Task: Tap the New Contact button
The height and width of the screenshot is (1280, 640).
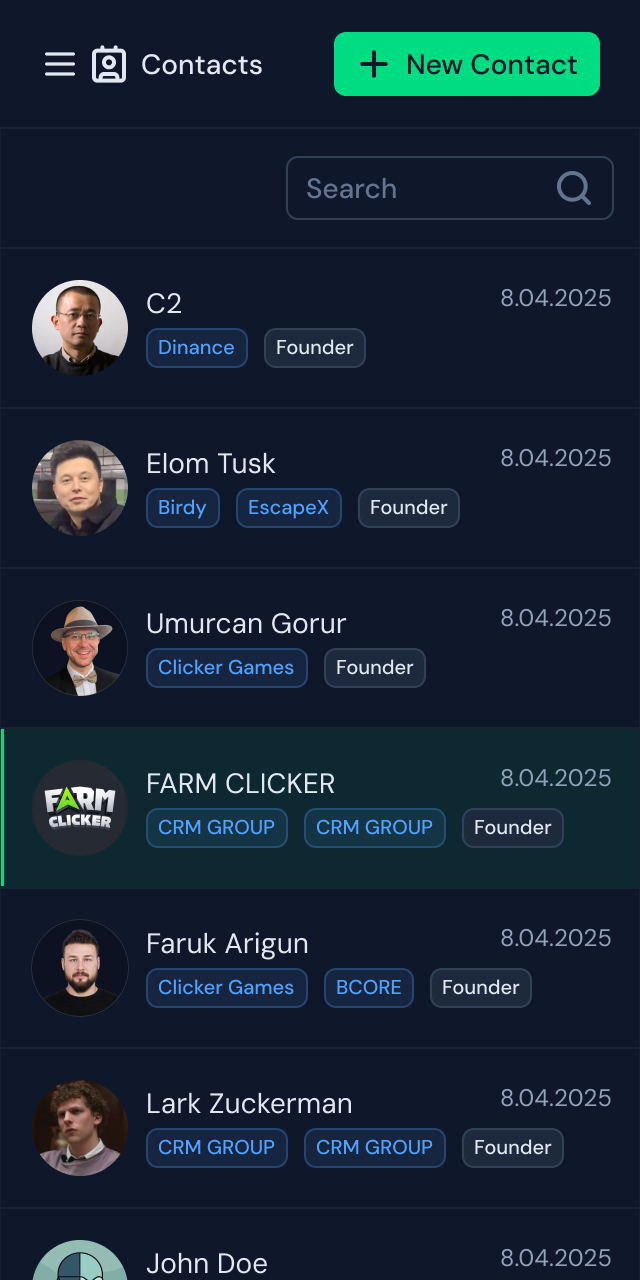Action: pos(467,65)
